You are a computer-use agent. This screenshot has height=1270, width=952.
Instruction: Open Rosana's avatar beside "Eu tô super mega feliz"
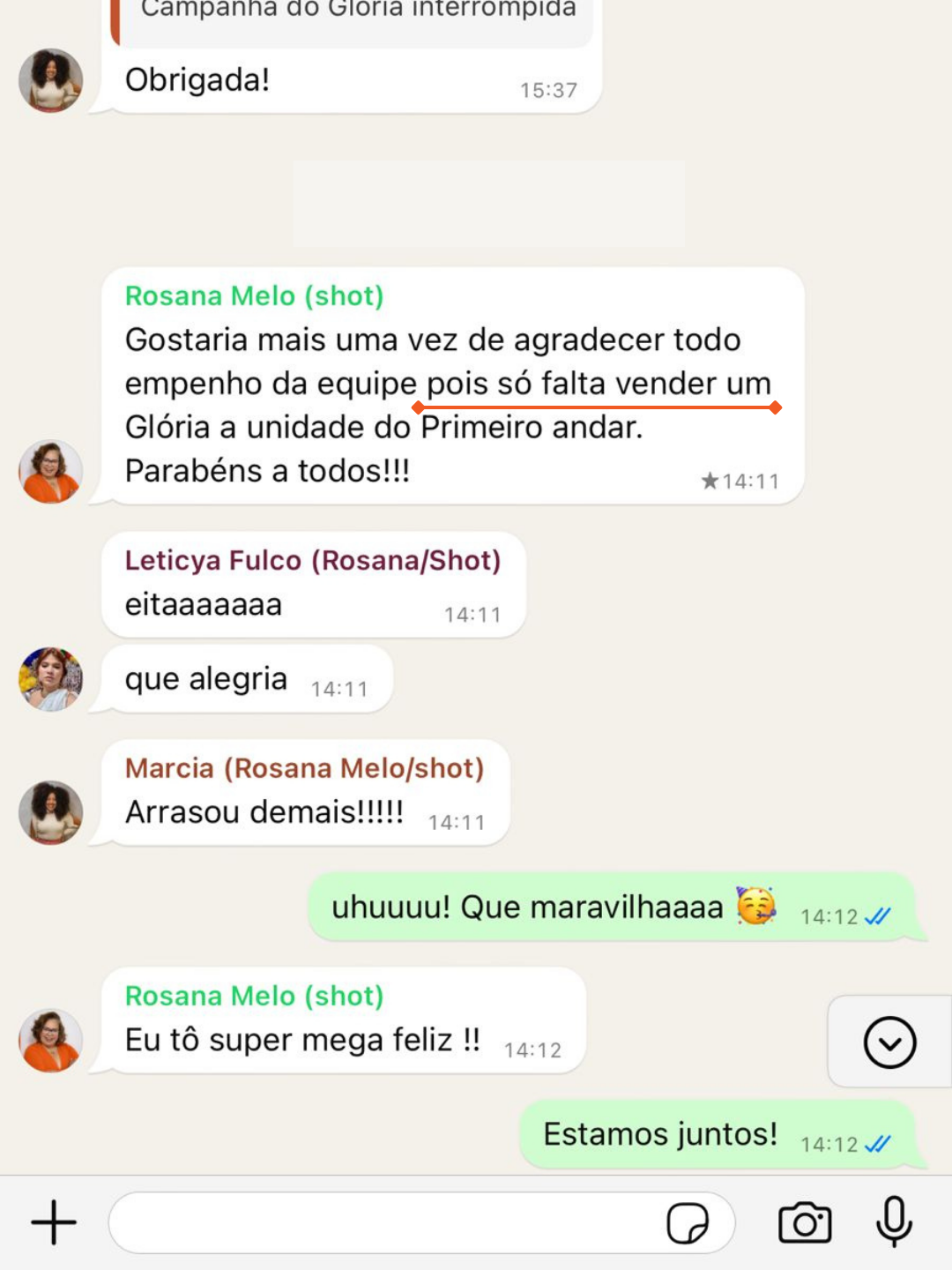pos(51,1041)
